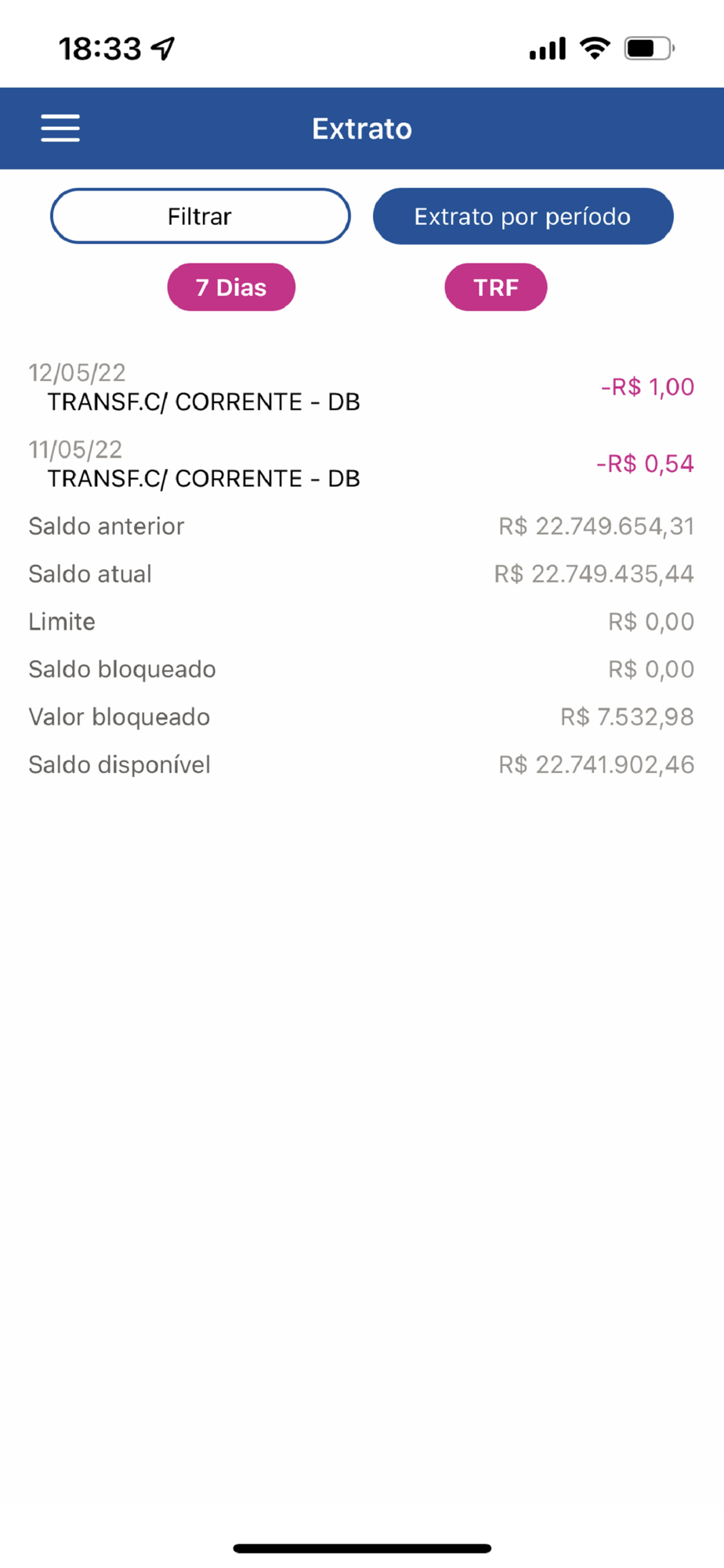This screenshot has width=724, height=1568.
Task: Tap the Filtrar button
Action: point(200,216)
